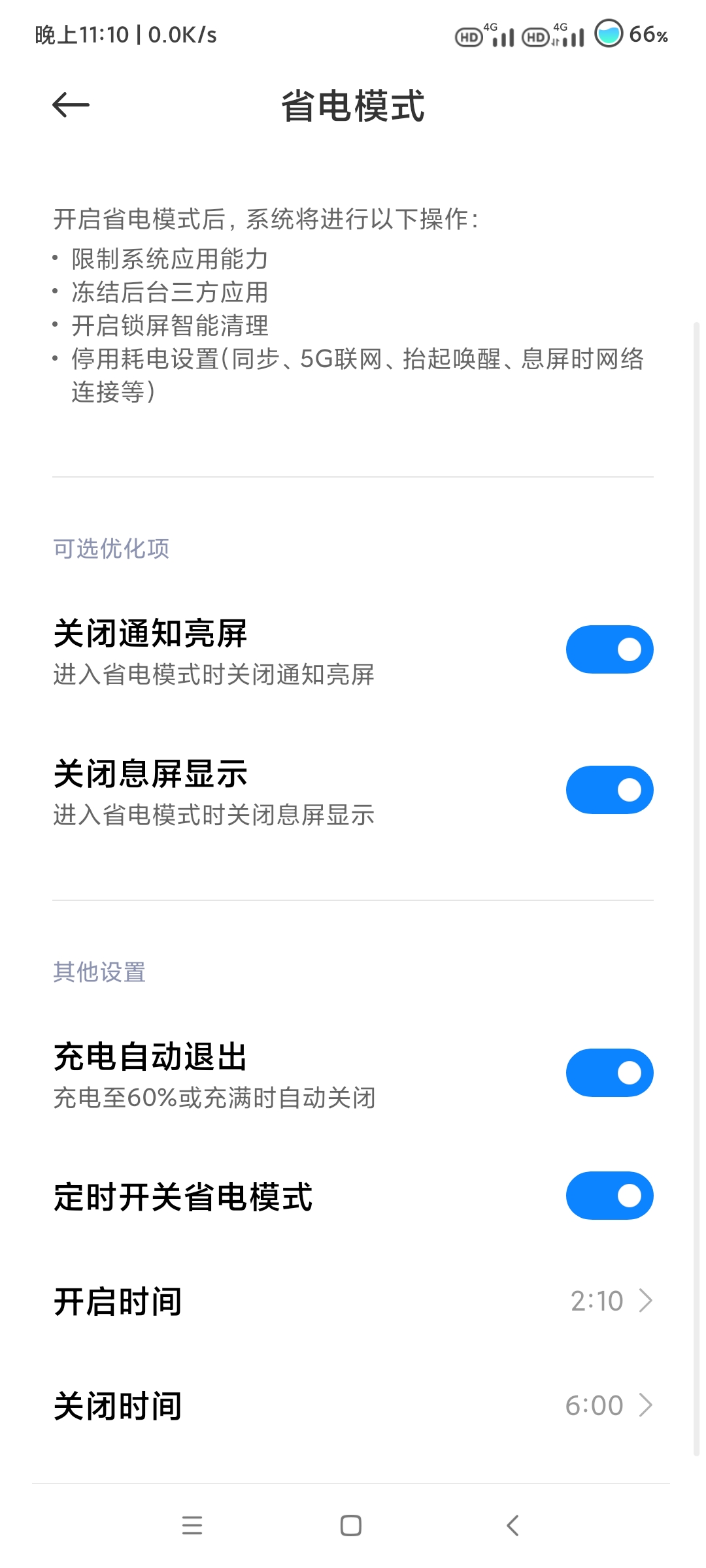Toggle off 关闭通知亮屏 switch
Image resolution: width=706 pixels, height=1568 pixels.
pos(609,649)
